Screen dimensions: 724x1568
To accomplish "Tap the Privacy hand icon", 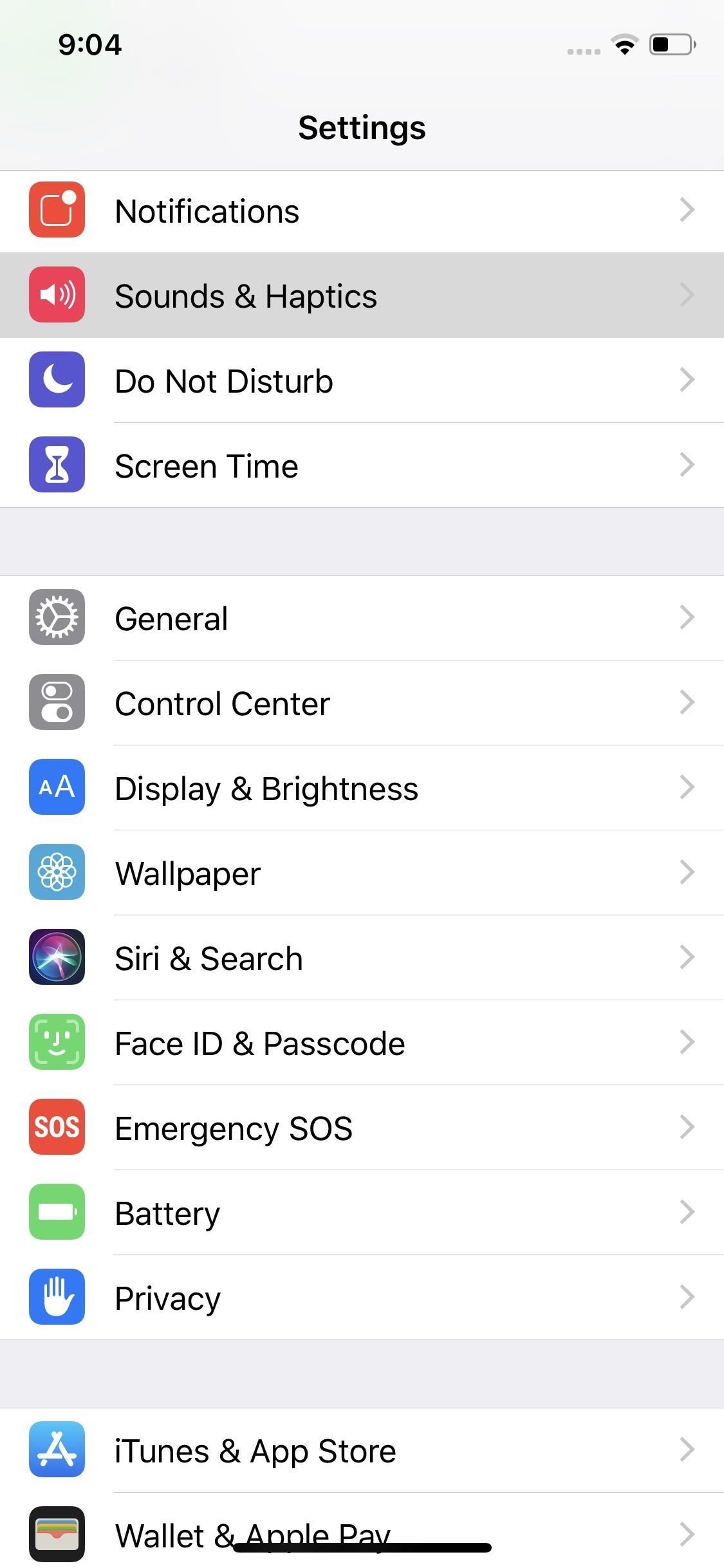I will click(57, 1297).
